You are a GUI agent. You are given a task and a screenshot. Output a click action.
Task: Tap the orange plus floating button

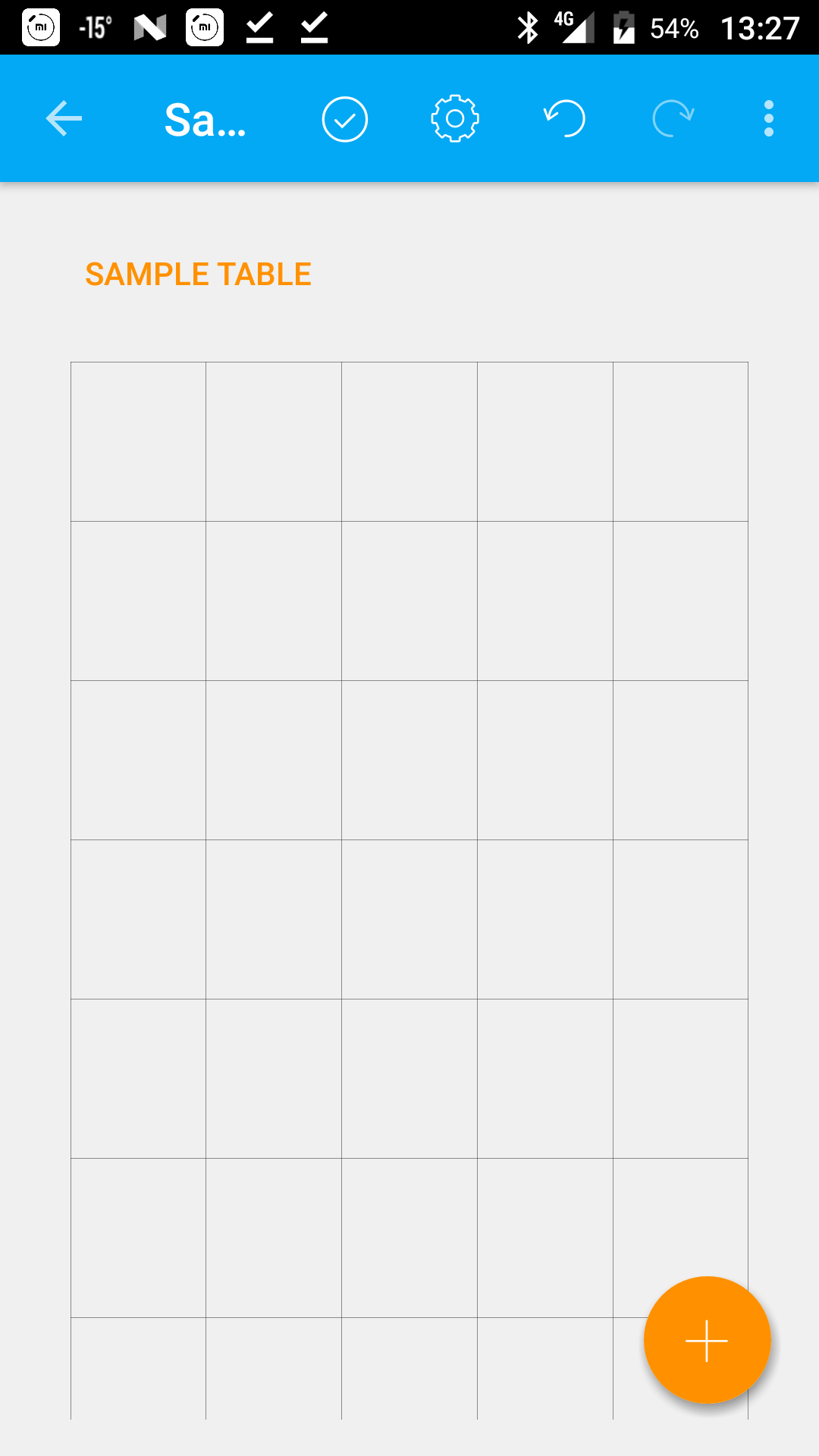707,1340
